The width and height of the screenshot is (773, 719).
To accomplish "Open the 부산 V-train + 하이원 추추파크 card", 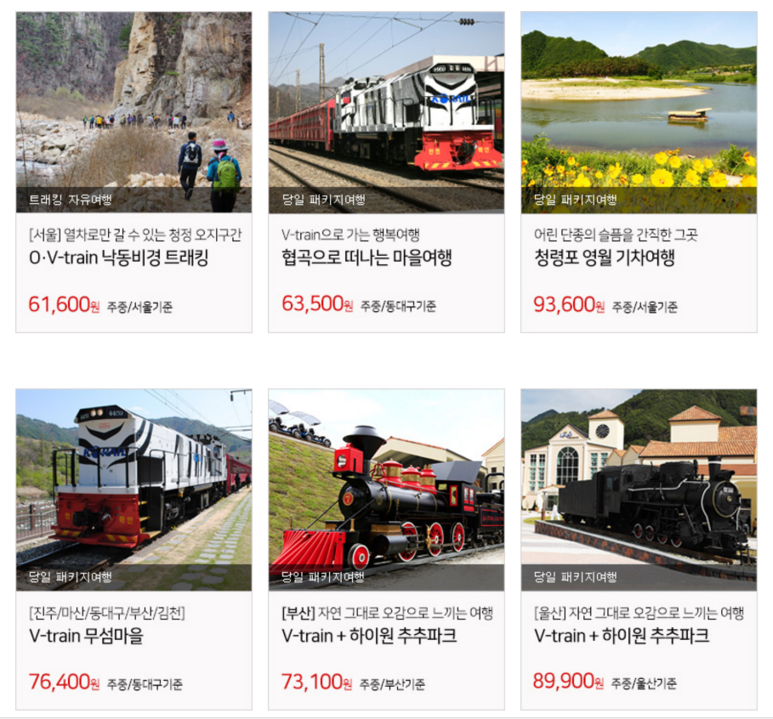I will point(369,636).
